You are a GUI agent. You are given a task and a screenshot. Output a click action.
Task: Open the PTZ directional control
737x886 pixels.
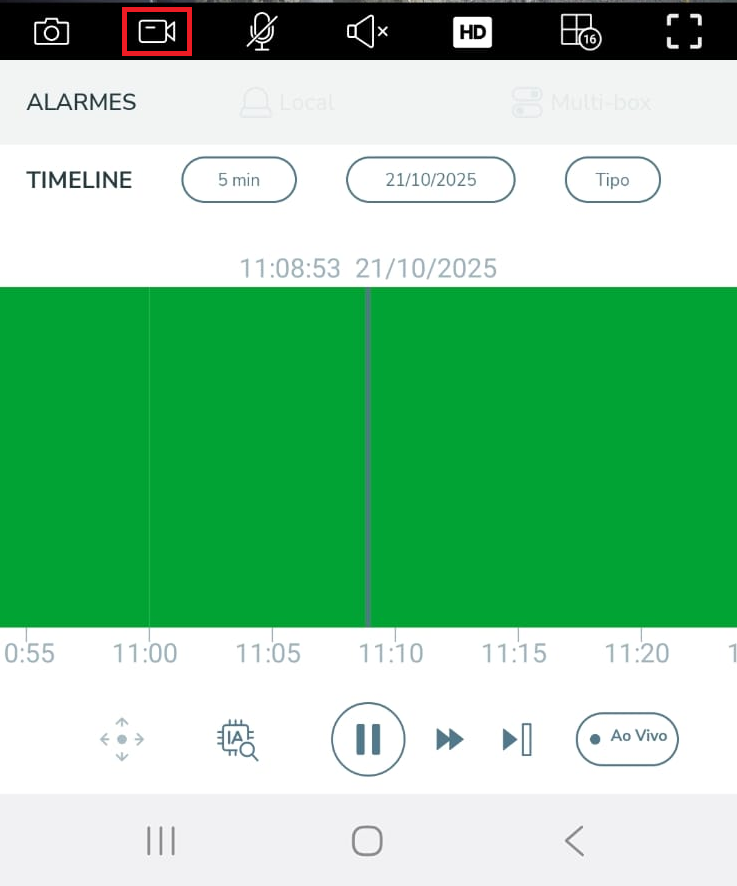pyautogui.click(x=122, y=739)
